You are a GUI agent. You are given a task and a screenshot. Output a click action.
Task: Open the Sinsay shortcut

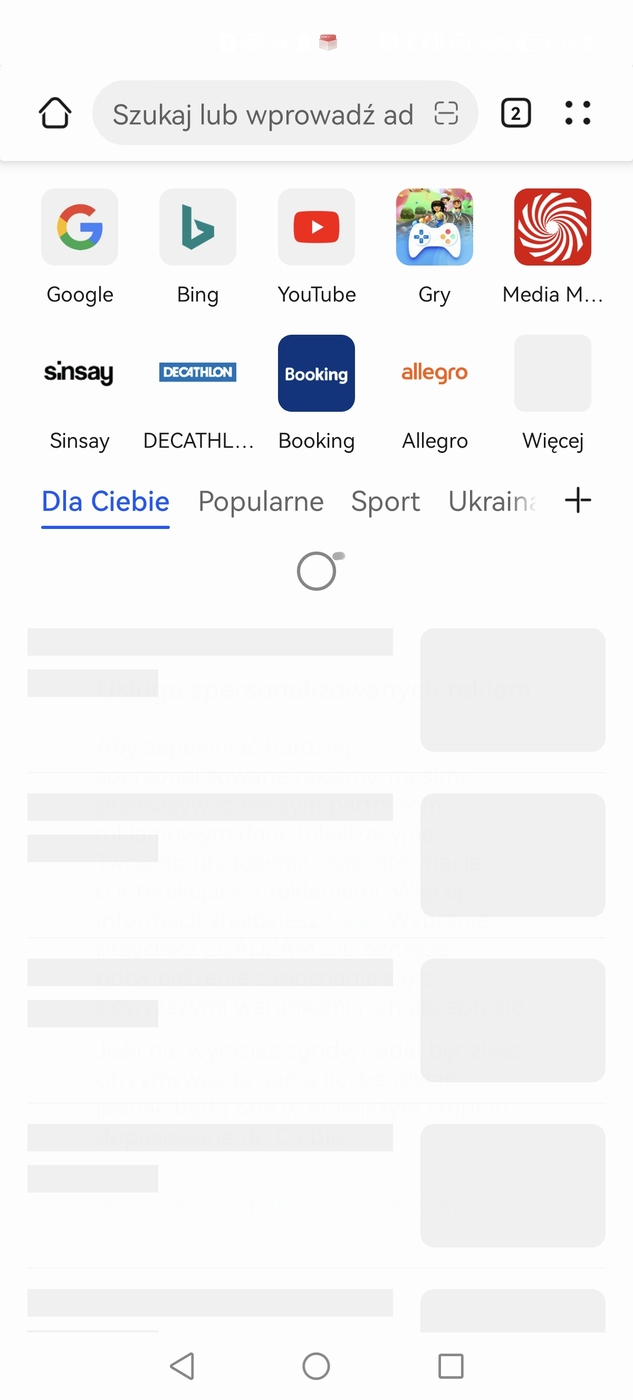80,373
